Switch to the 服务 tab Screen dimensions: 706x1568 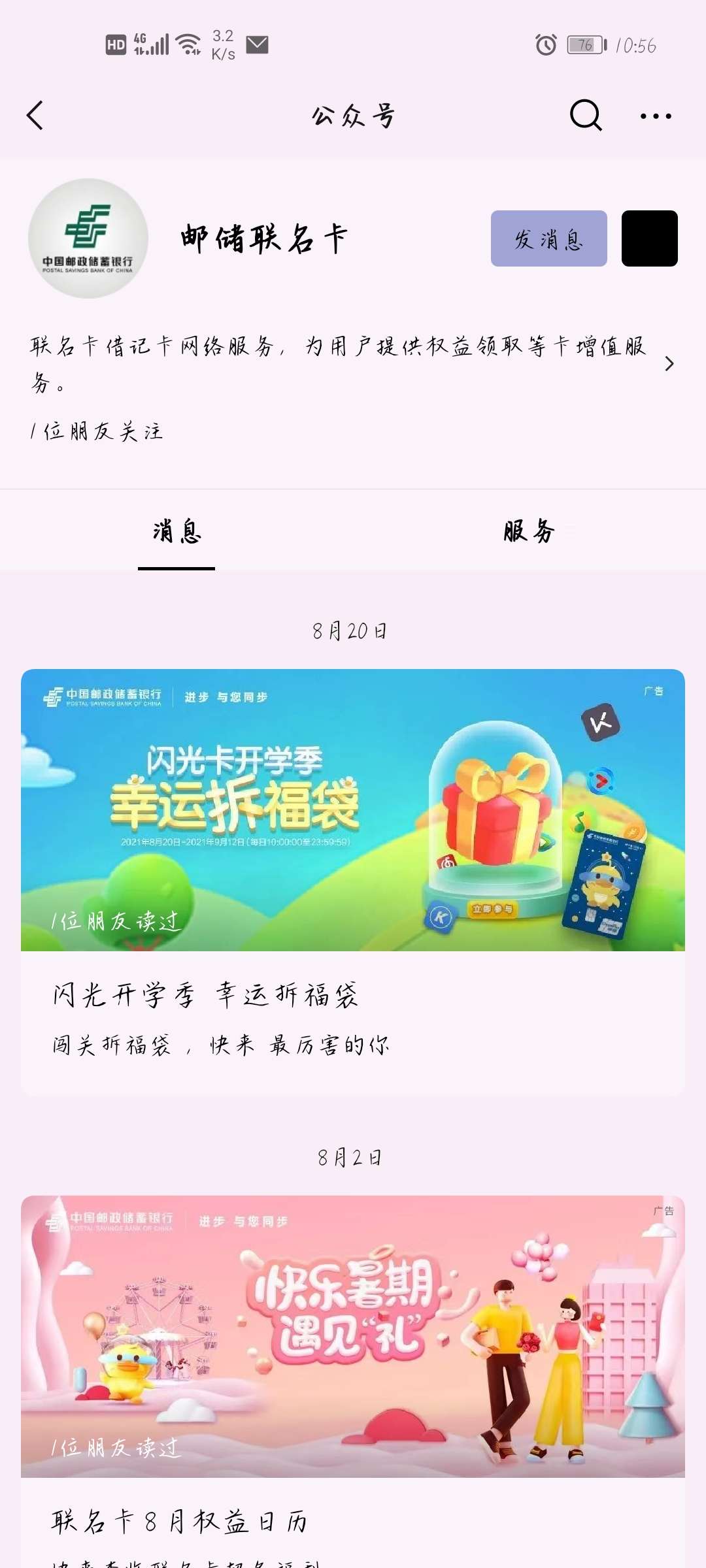tap(529, 531)
